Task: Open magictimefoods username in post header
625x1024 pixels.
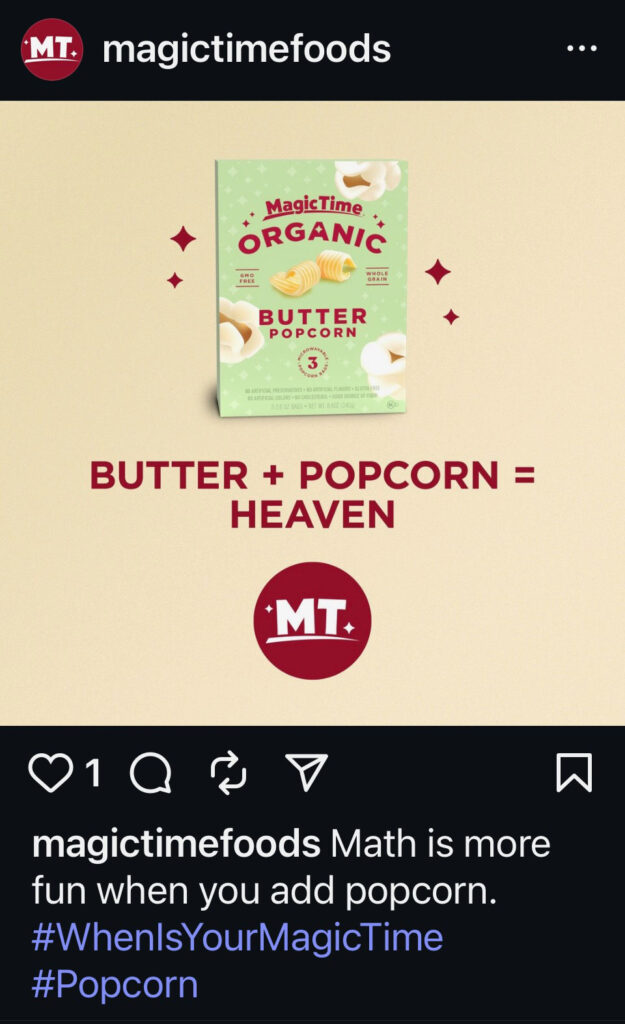Action: click(247, 49)
